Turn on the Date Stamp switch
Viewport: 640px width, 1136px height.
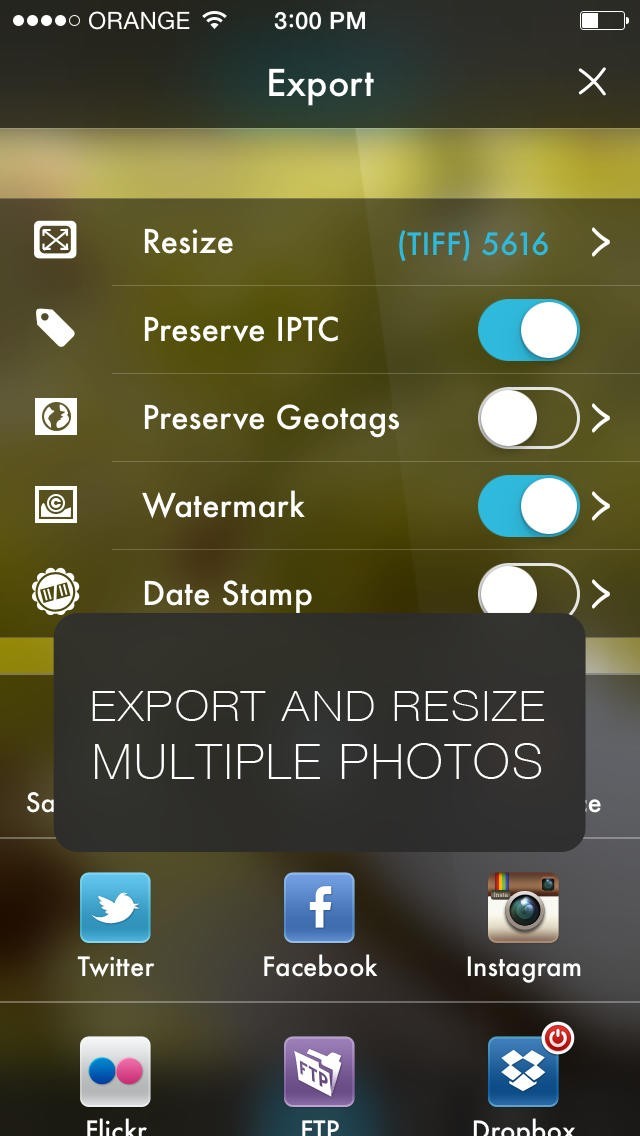click(528, 592)
